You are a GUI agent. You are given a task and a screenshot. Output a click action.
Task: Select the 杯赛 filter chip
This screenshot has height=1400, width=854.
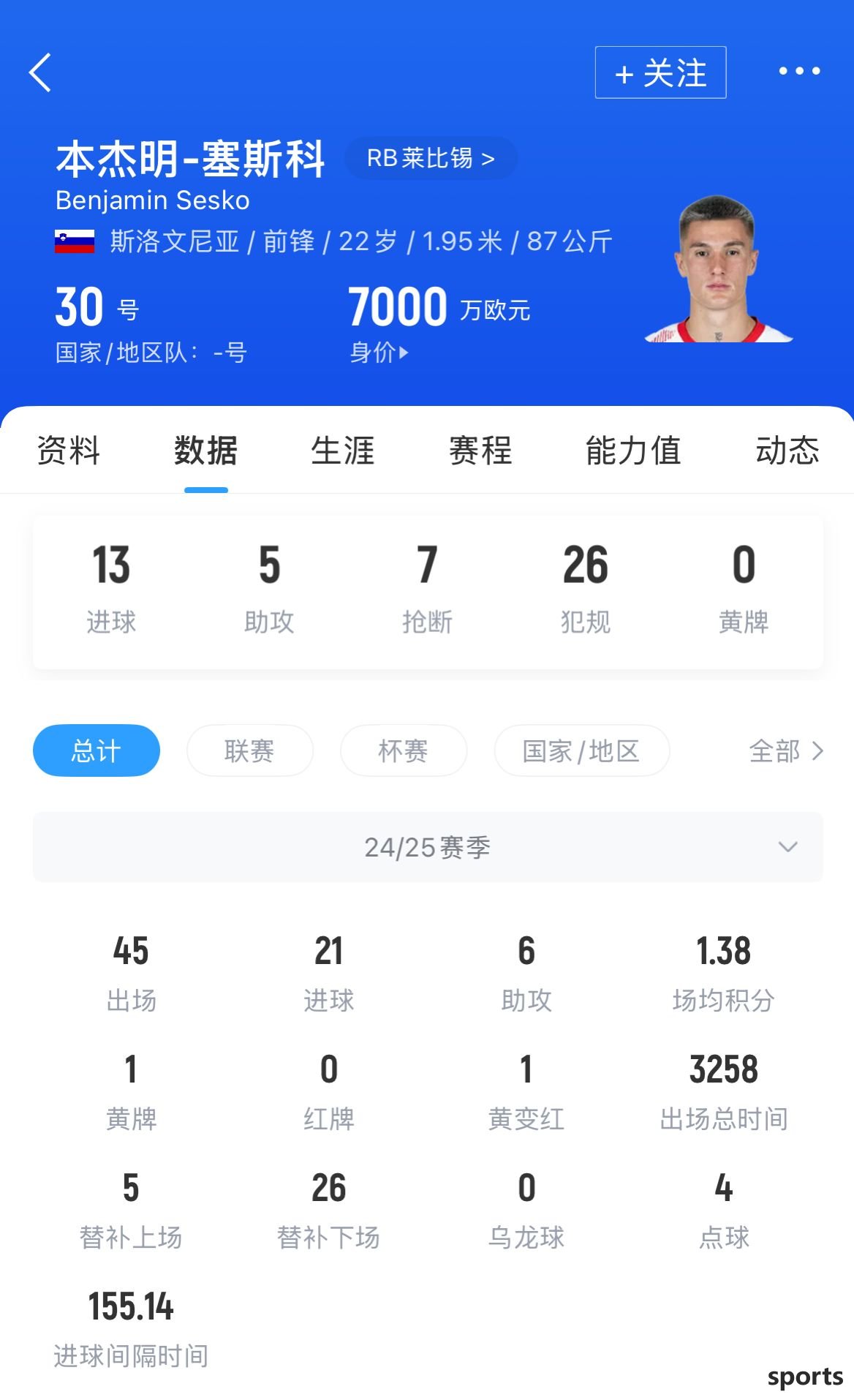coord(404,750)
